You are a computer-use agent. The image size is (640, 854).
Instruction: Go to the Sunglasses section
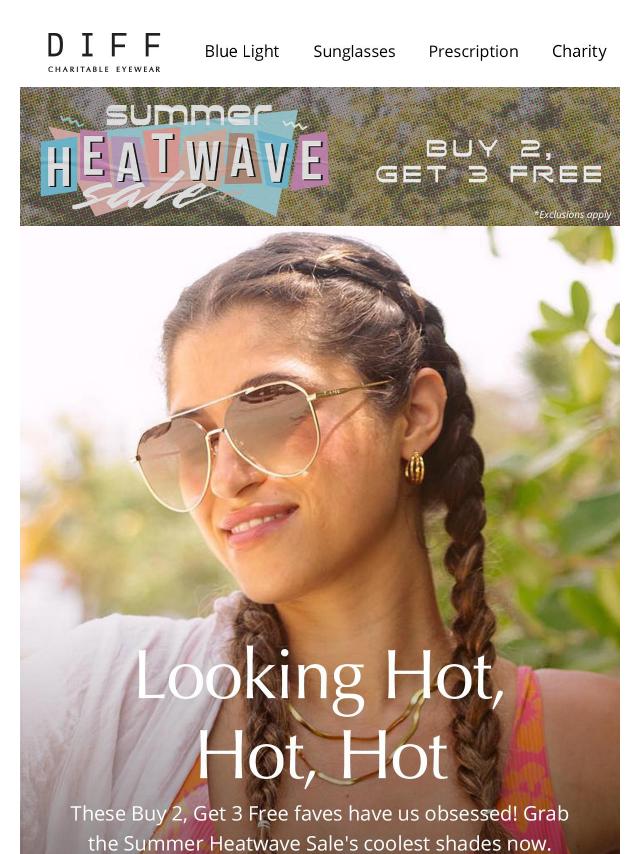click(x=354, y=51)
